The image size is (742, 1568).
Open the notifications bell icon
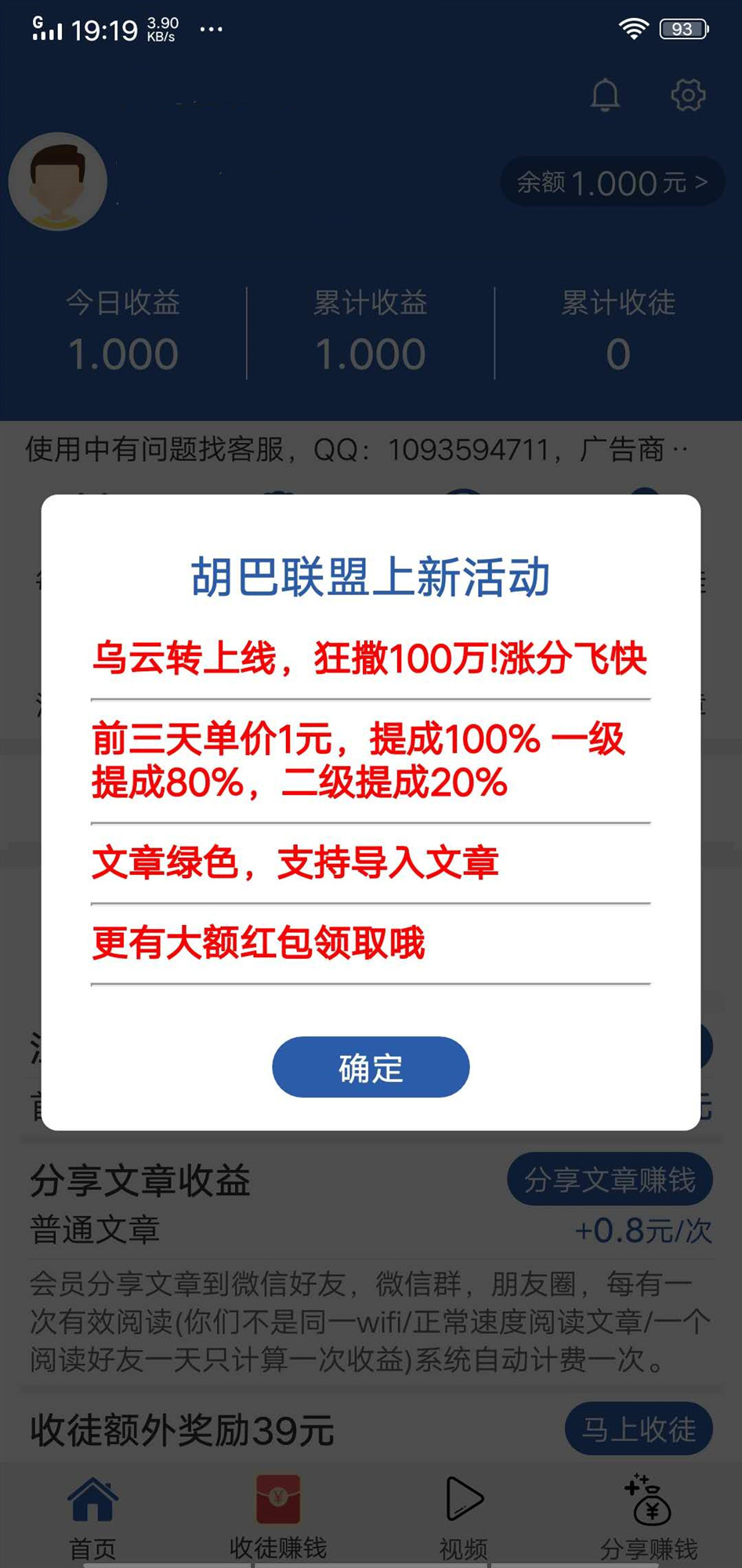pos(605,95)
